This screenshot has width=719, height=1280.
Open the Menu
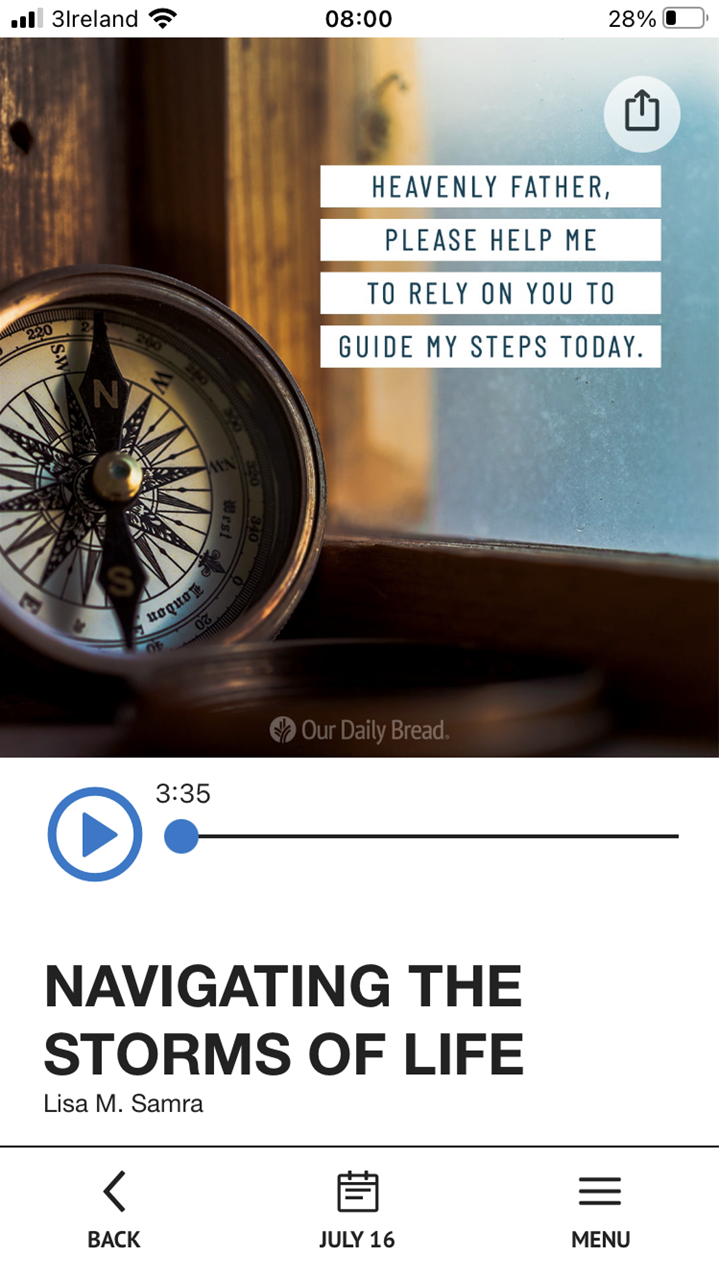[600, 1211]
